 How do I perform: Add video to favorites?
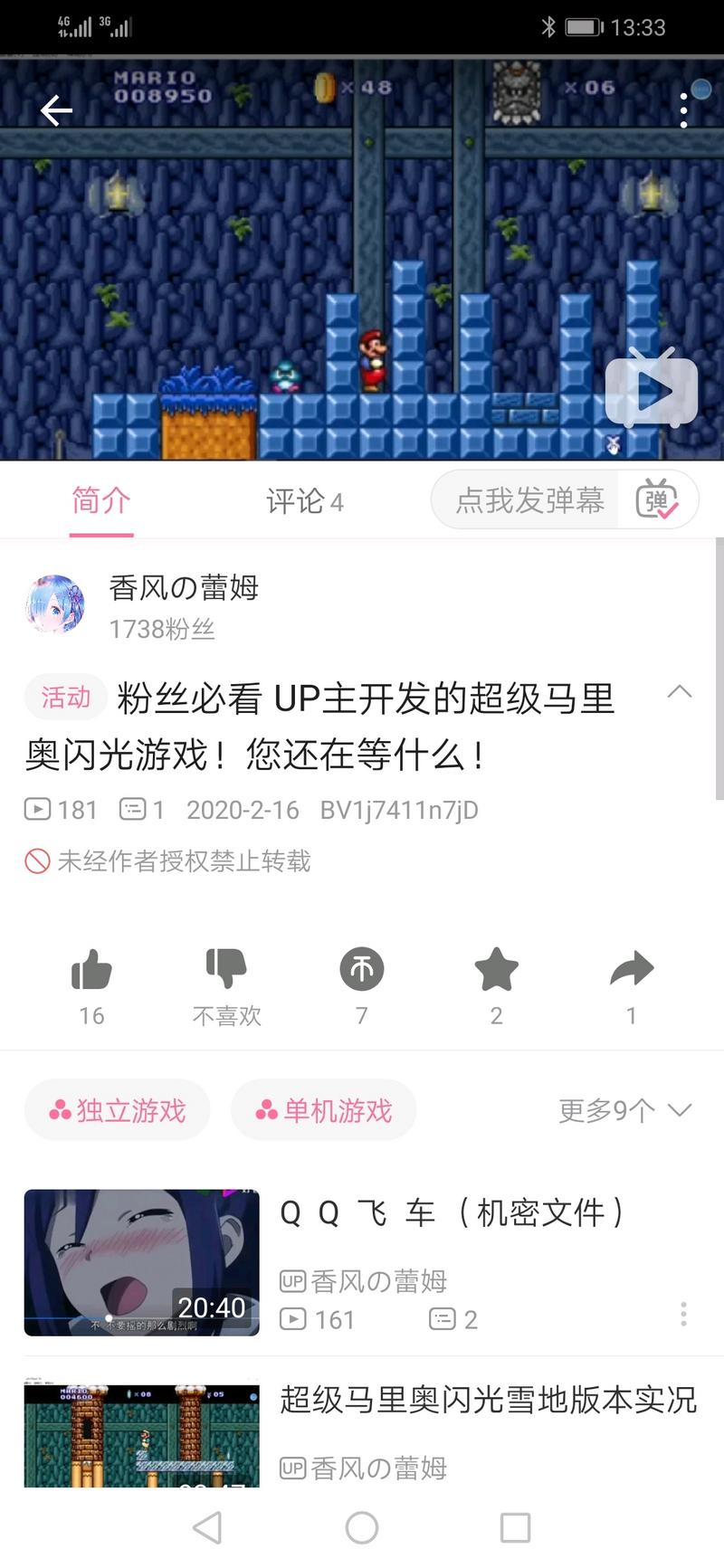click(496, 970)
